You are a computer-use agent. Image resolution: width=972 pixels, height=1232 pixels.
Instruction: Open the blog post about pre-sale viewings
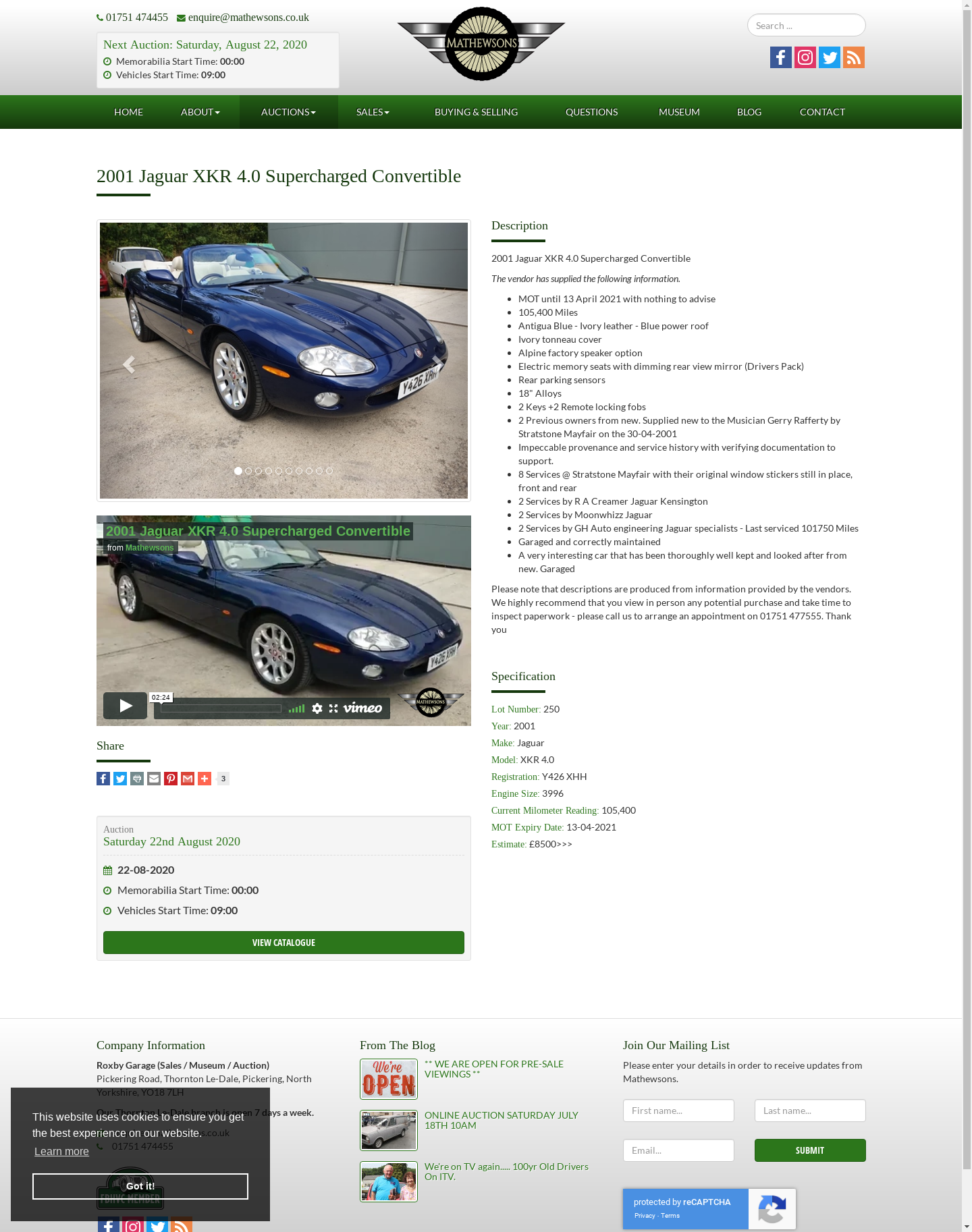493,1069
